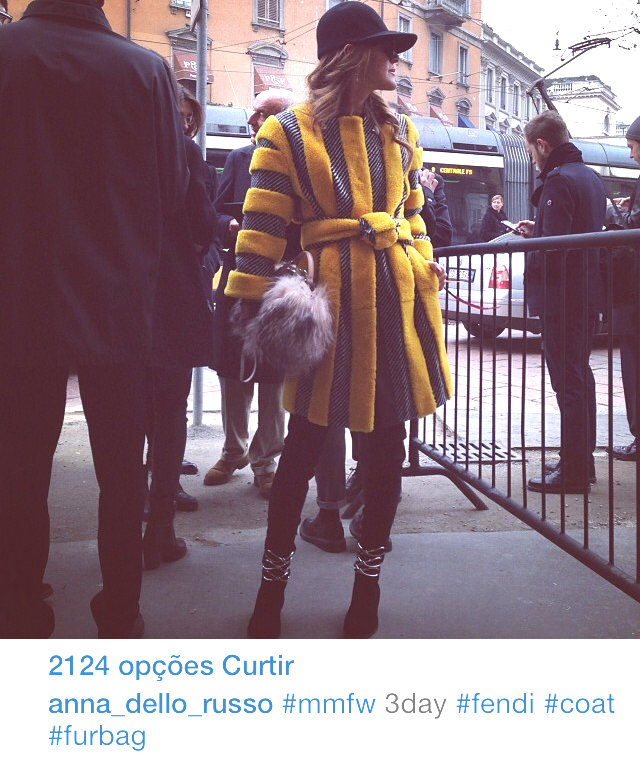The width and height of the screenshot is (640, 758).
Task: Open the #mmfw hashtag
Action: (x=328, y=704)
